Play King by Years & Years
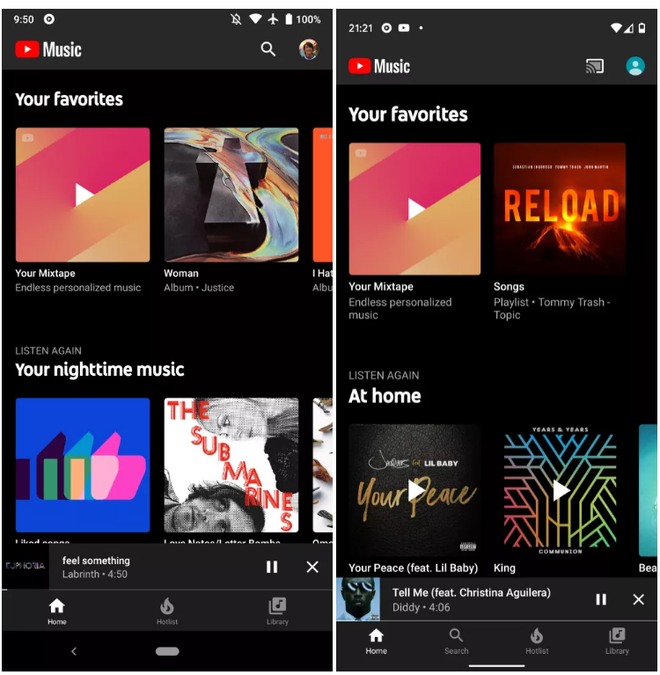 pyautogui.click(x=560, y=490)
